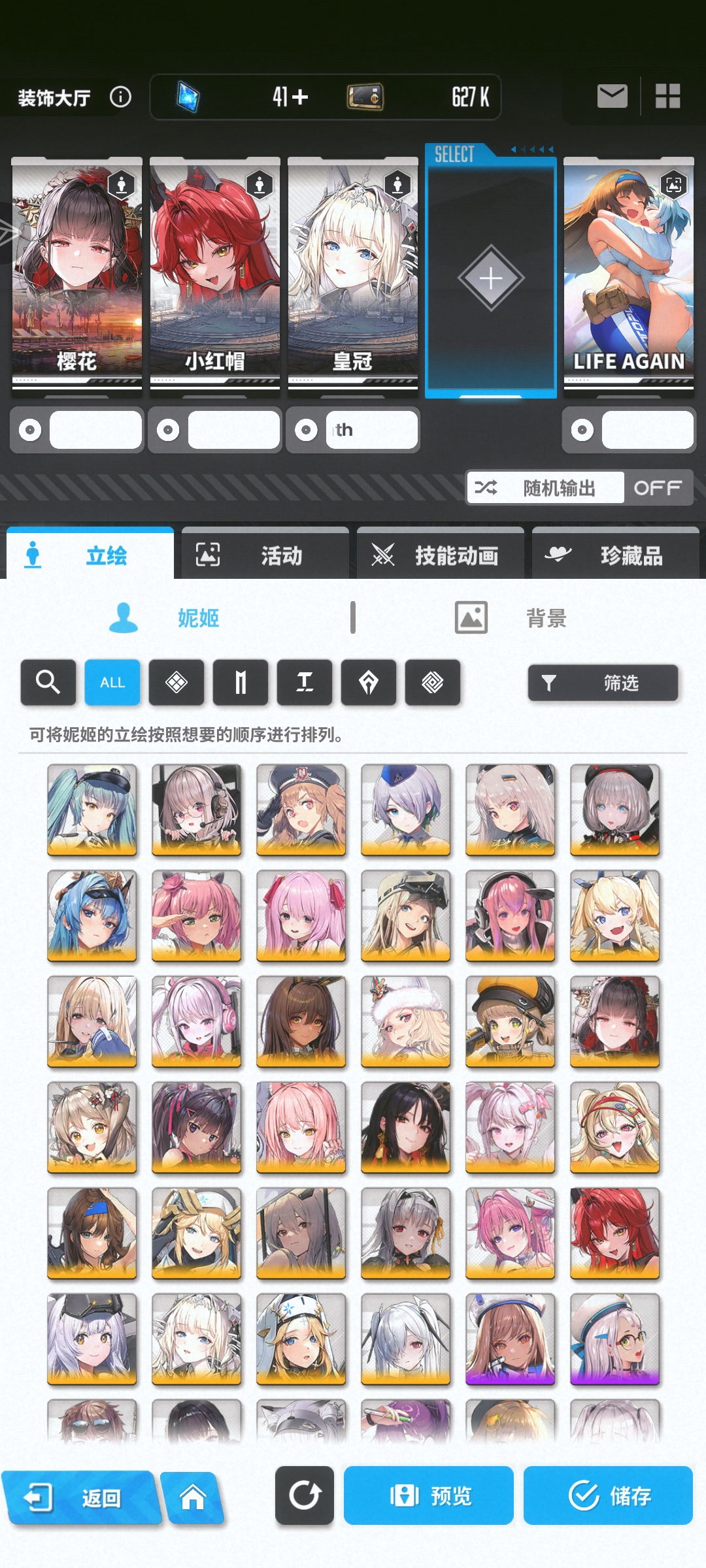
Task: Switch to the 技能动画 tab
Action: coord(440,555)
